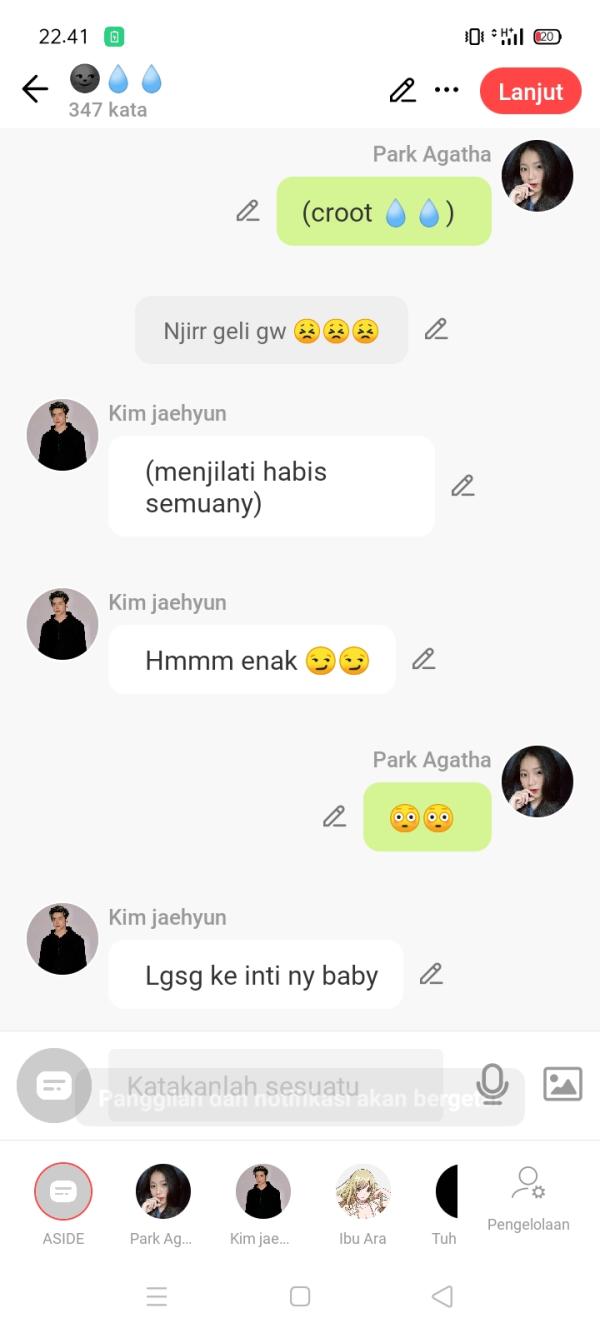Edit the "Hmmm enak" message
Viewport: 600px width, 1333px height.
click(x=424, y=659)
